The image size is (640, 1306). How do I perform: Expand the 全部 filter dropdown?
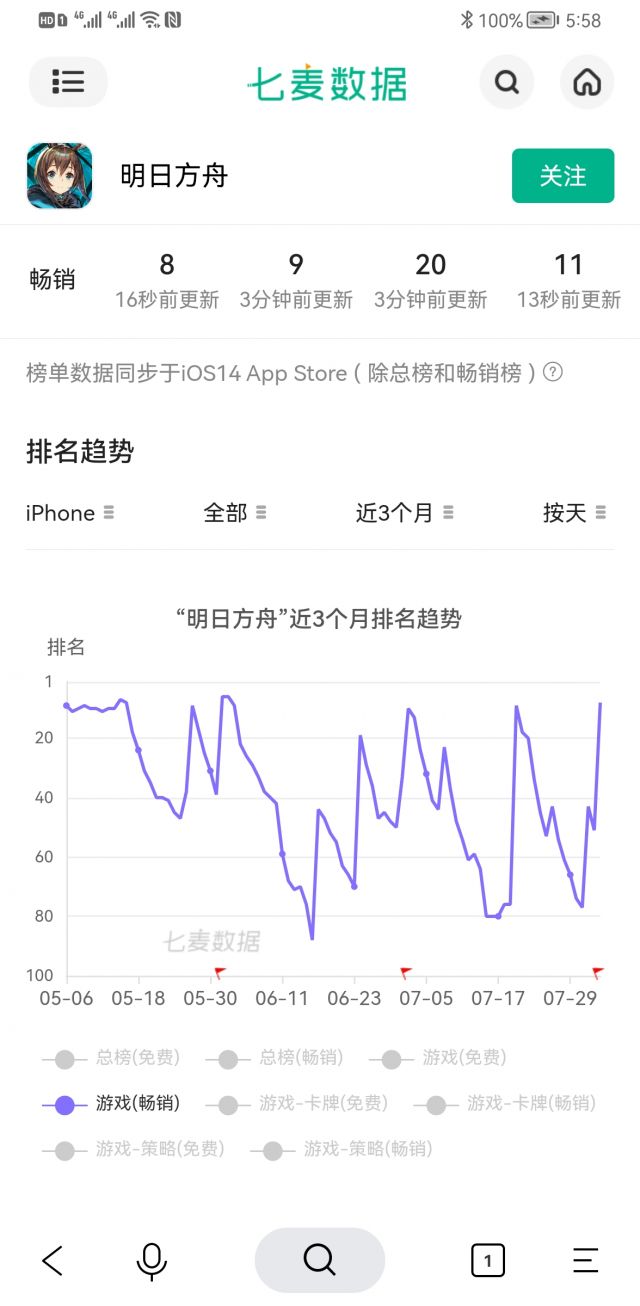(235, 513)
